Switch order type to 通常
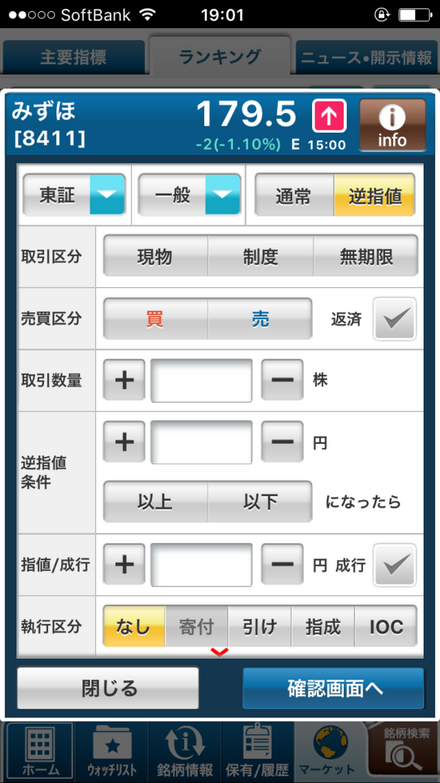440x783 pixels. coord(294,195)
